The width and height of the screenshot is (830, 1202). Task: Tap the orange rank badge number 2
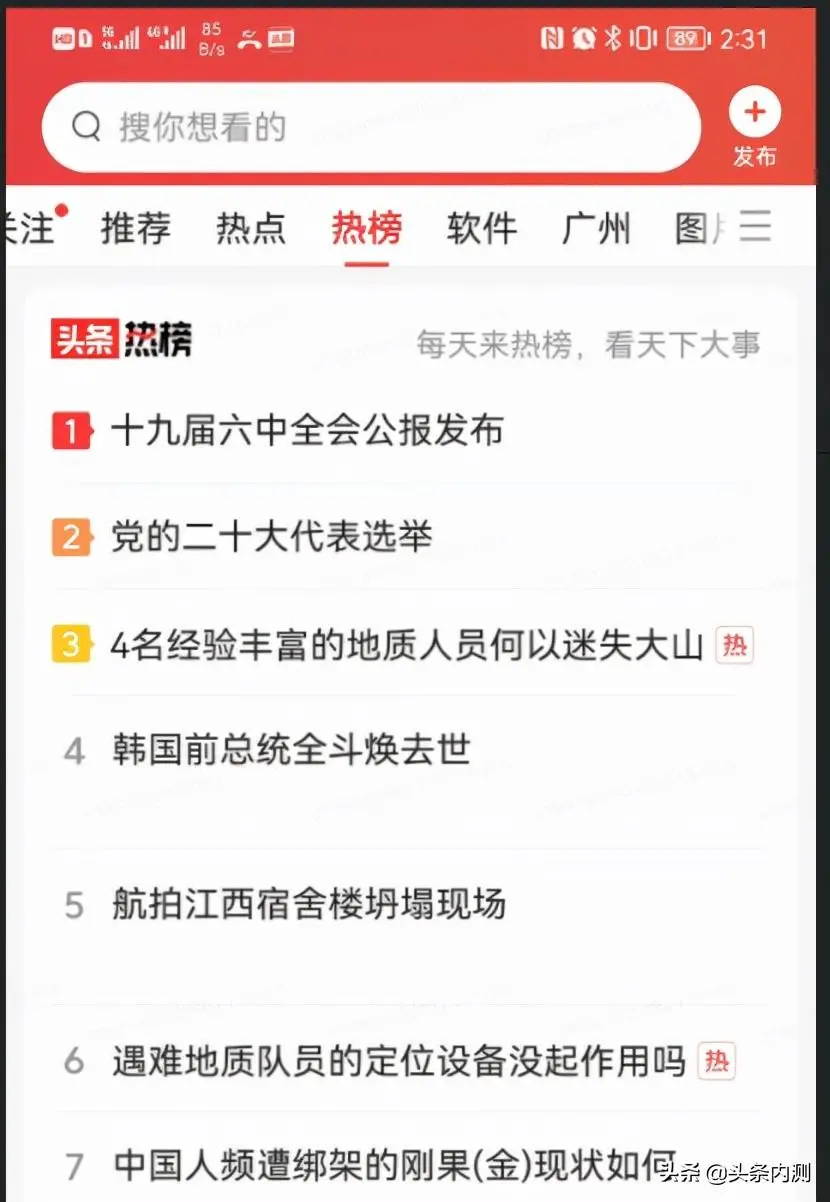[x=71, y=537]
